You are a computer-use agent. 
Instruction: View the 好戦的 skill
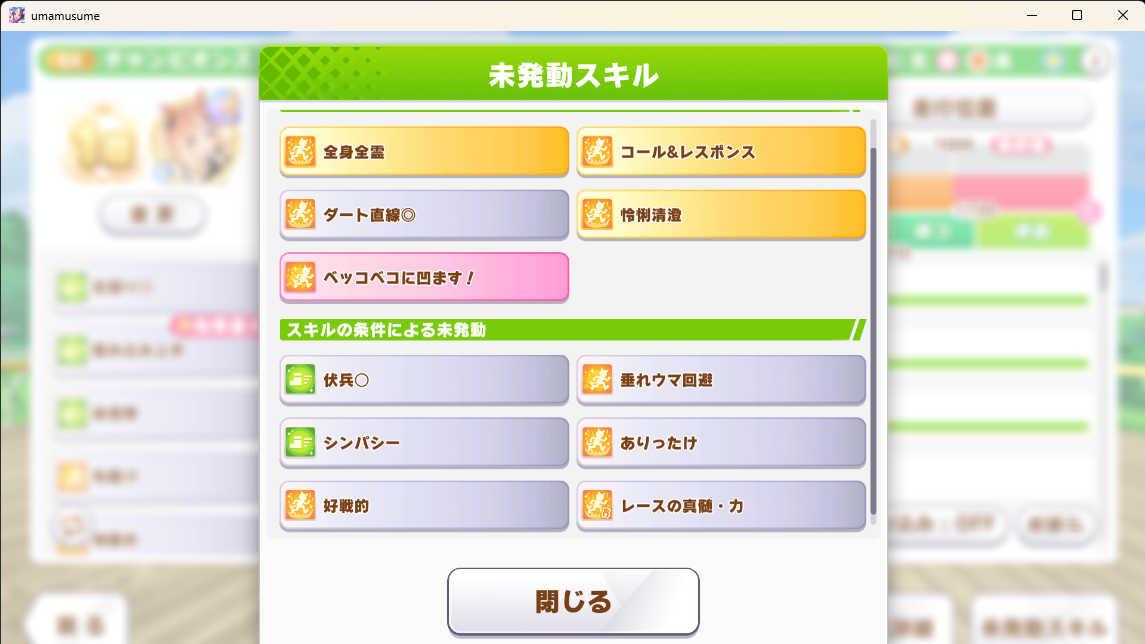(424, 505)
